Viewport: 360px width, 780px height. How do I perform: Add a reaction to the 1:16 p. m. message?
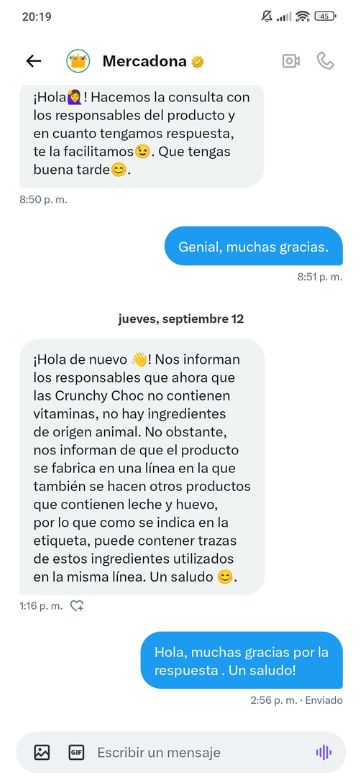pyautogui.click(x=77, y=606)
